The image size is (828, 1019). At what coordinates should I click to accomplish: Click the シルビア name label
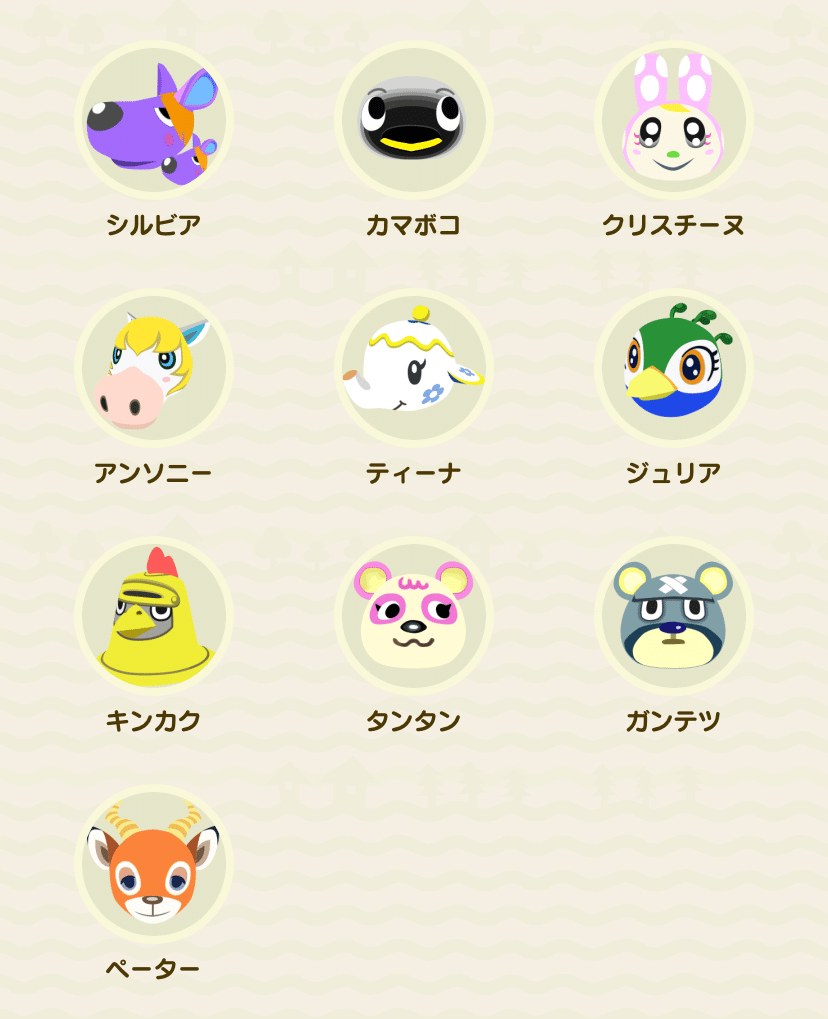[155, 222]
